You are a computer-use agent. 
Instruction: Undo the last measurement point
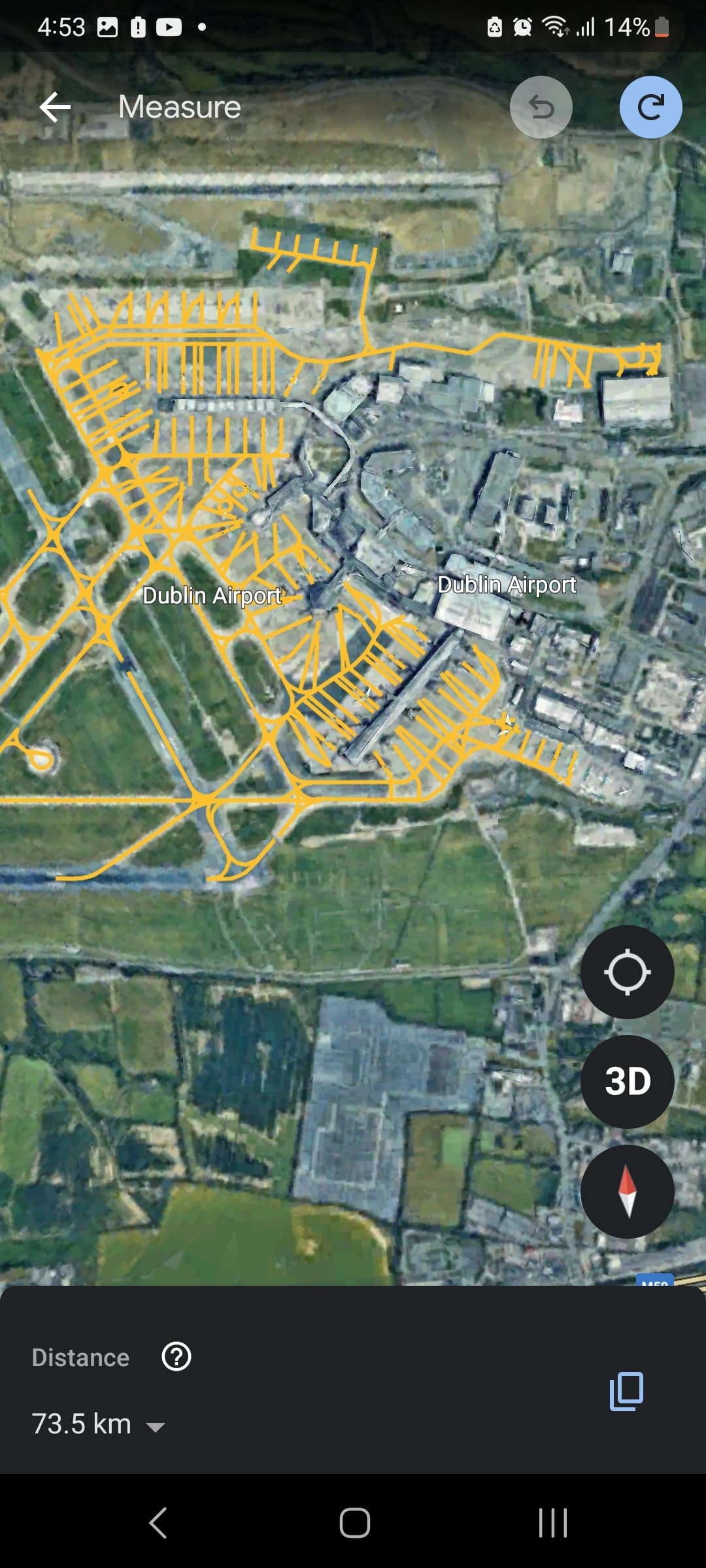(541, 107)
